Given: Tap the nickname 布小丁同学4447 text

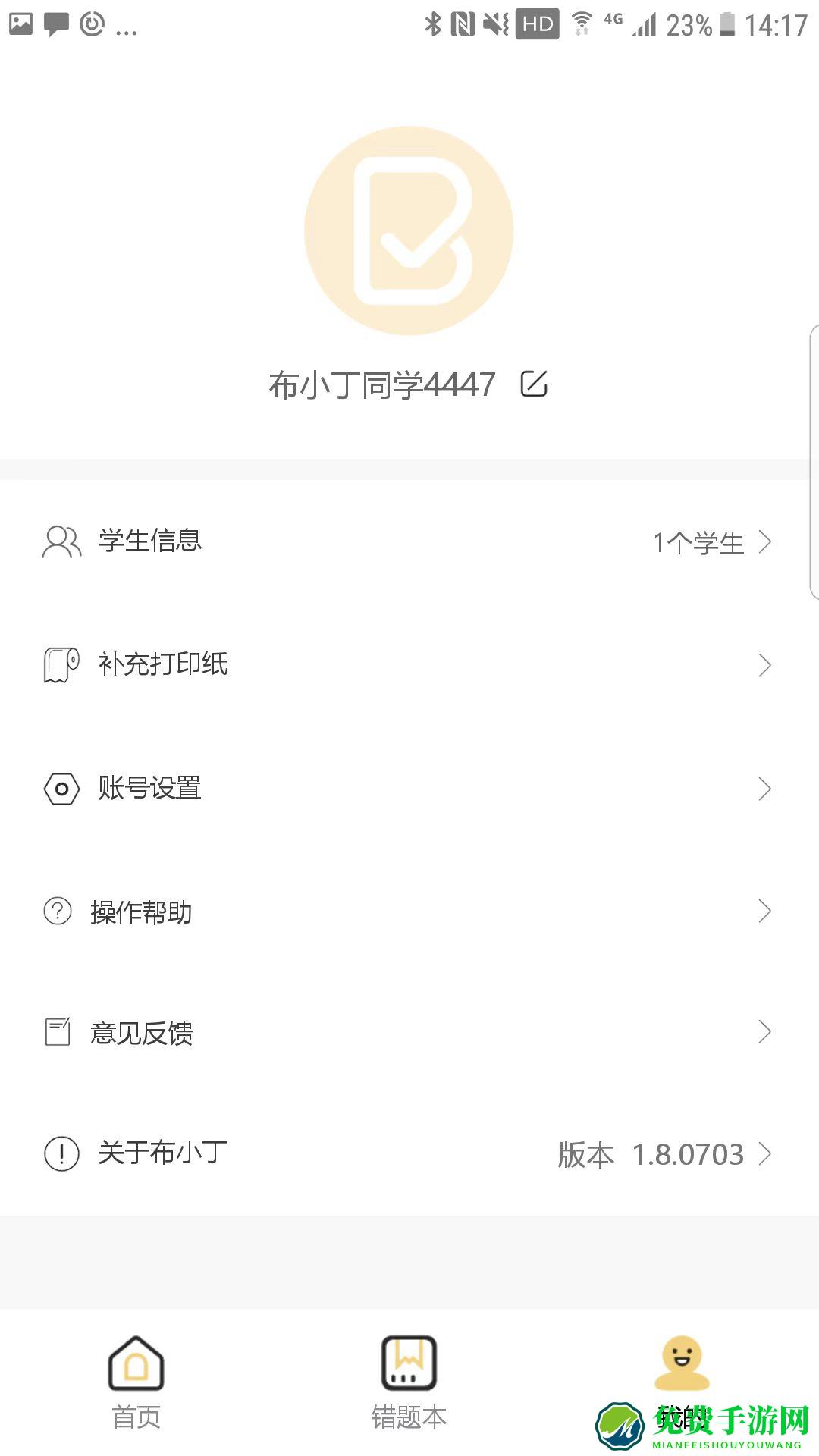Looking at the screenshot, I should tap(383, 384).
